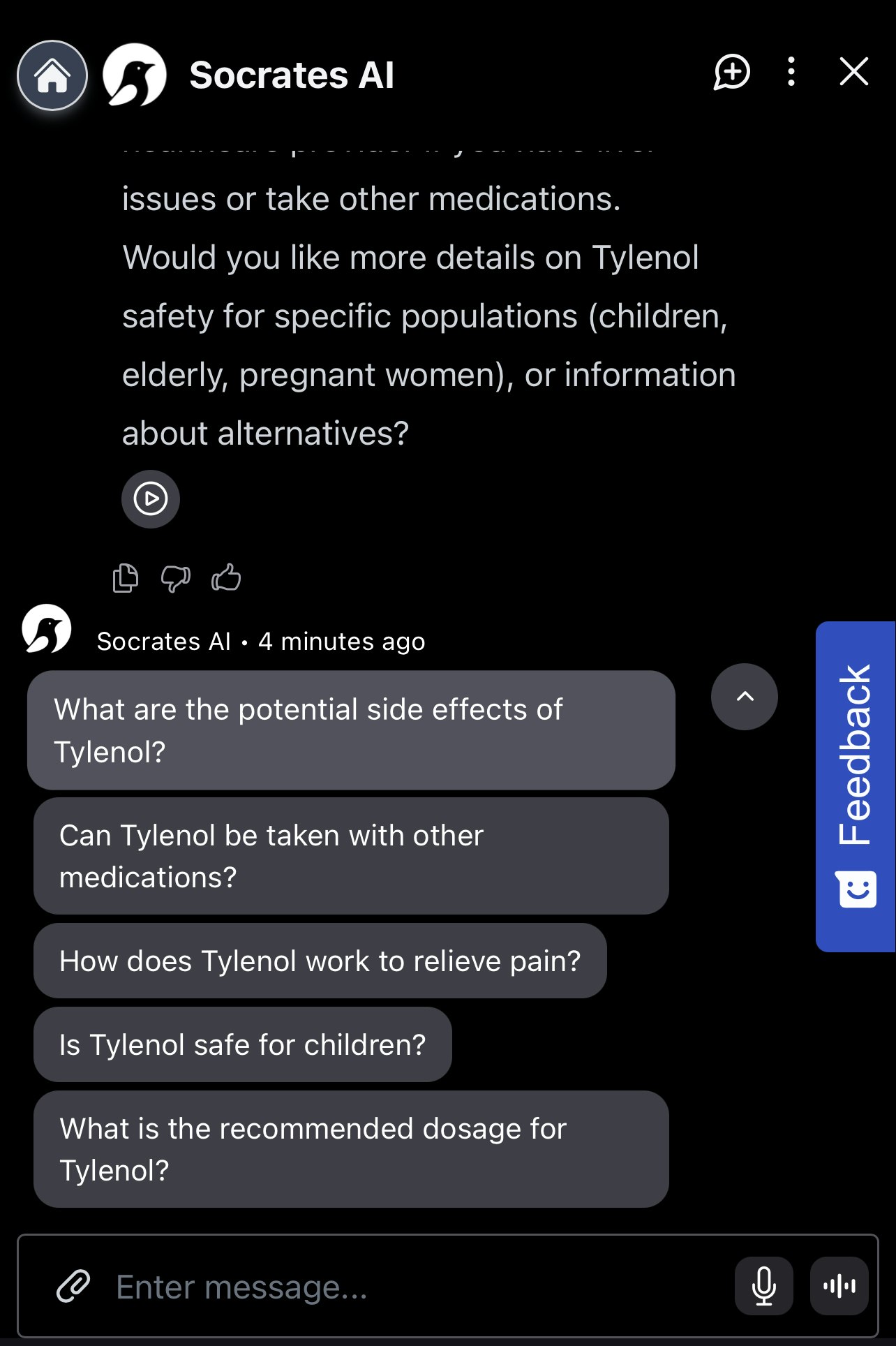Collapse the suggested questions
Image resolution: width=896 pixels, height=1346 pixels.
745,697
